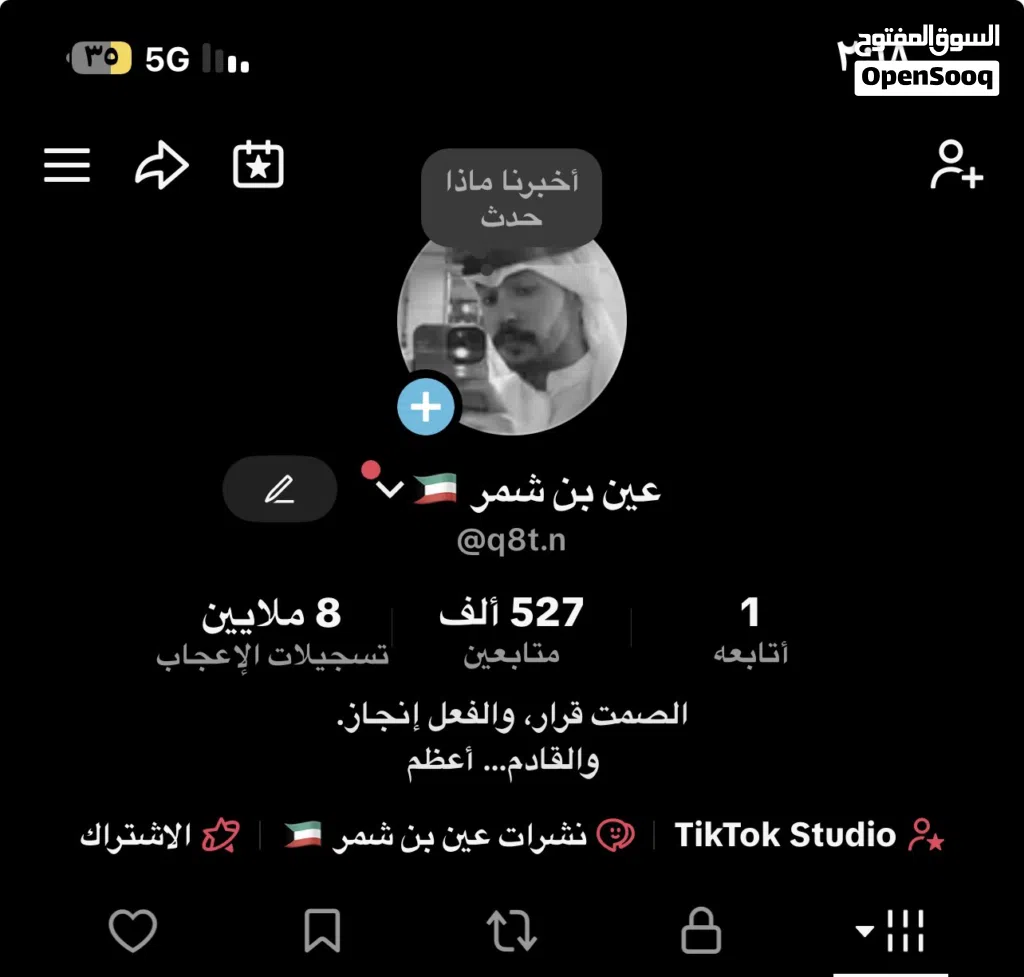Expand the account switcher chevron beside the name
1024x977 pixels.
[389, 489]
